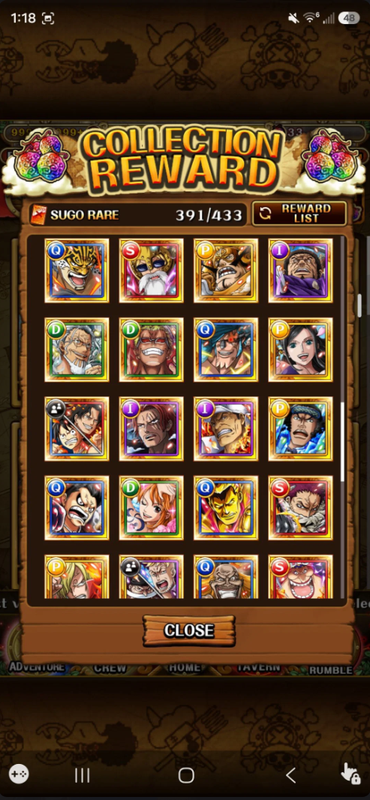
Task: Open the Katakuri character tile
Action: pyautogui.click(x=301, y=508)
